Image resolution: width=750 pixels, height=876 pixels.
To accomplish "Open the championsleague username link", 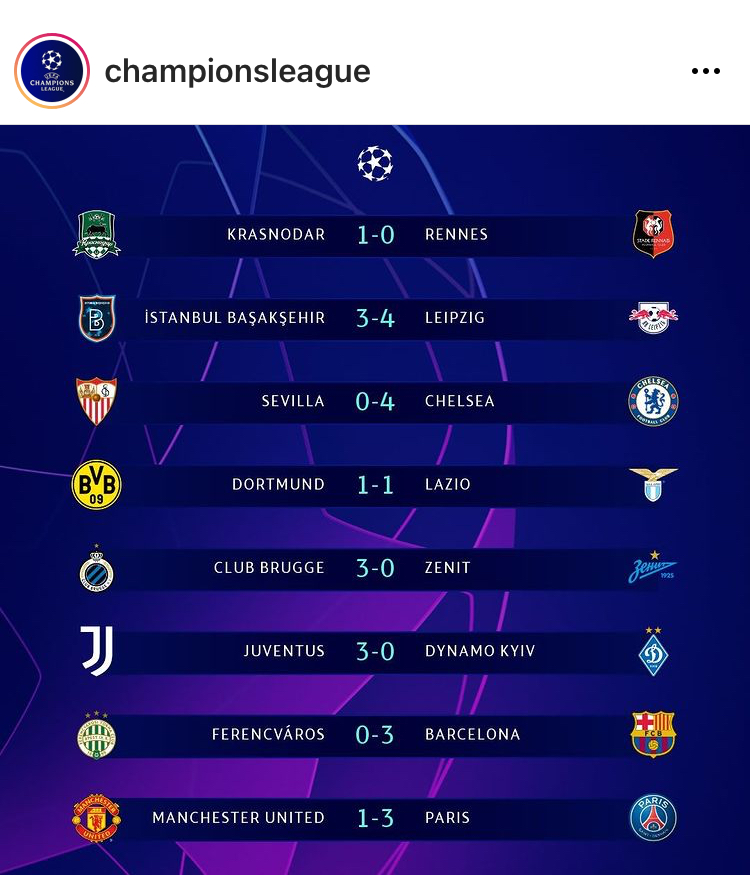I will point(237,71).
